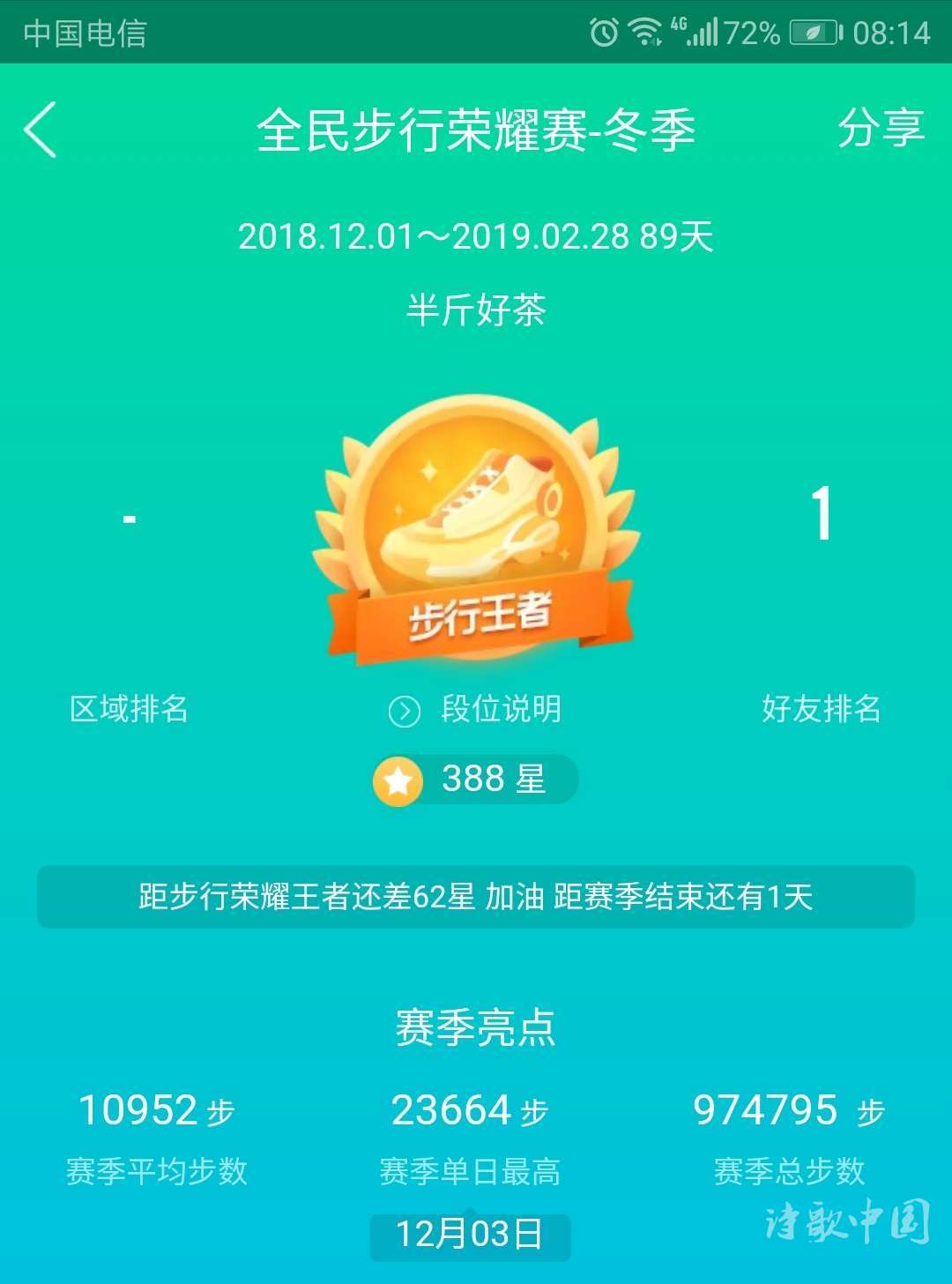This screenshot has width=952, height=1284.
Task: Go back using the top-left arrow
Action: [x=41, y=130]
